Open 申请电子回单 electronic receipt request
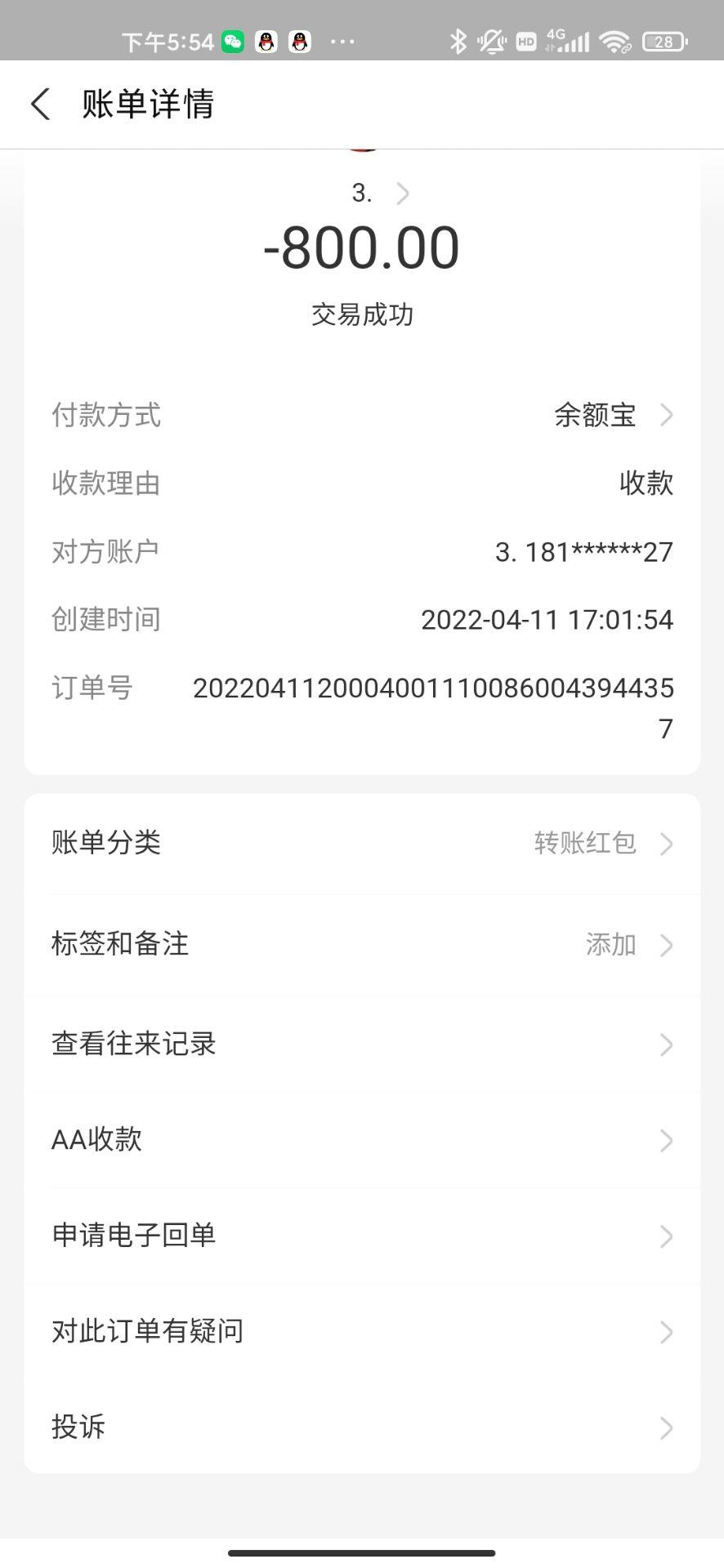724x1568 pixels. tap(362, 1236)
